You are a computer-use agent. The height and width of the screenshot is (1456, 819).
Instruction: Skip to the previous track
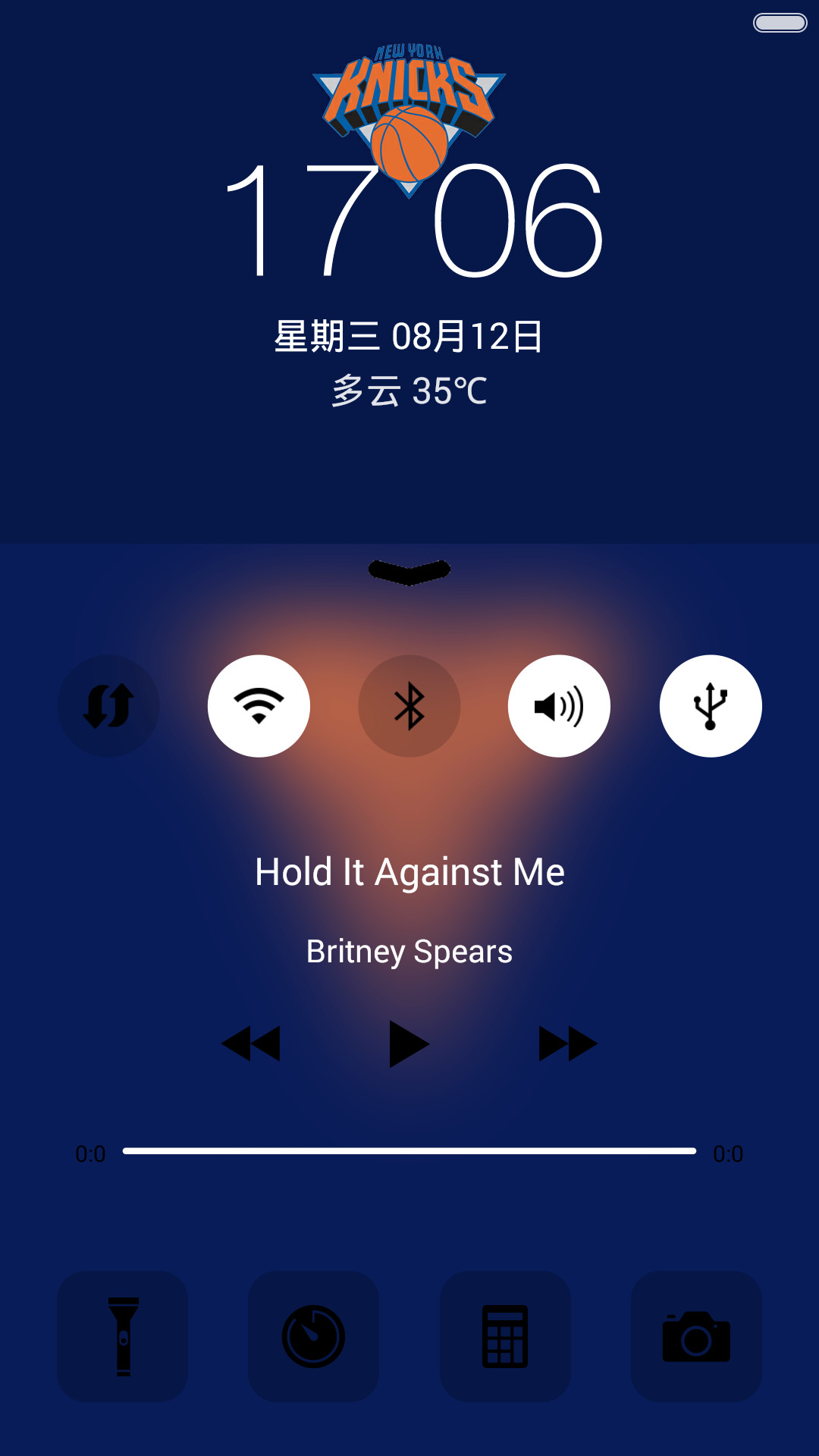pyautogui.click(x=251, y=1044)
